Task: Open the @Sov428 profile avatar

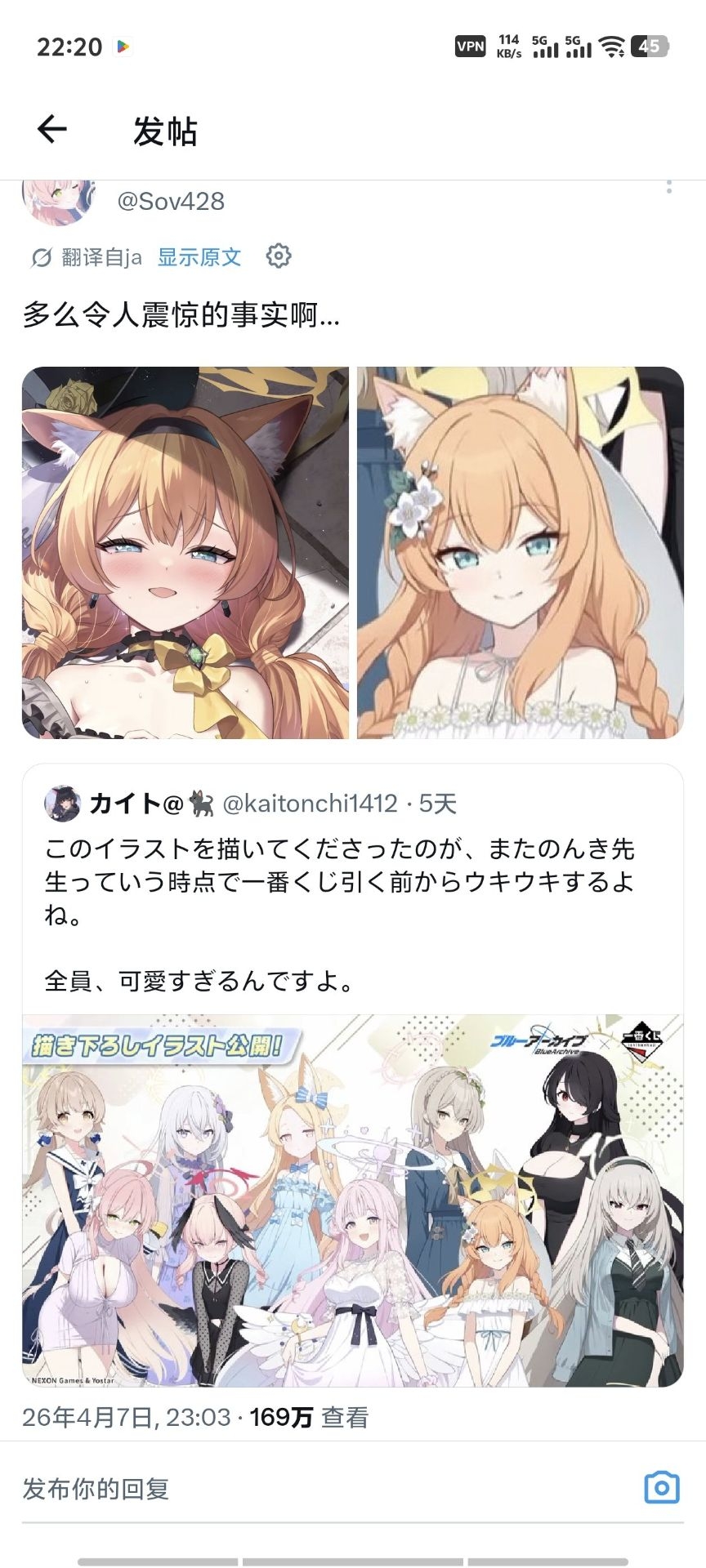Action: coord(58,200)
